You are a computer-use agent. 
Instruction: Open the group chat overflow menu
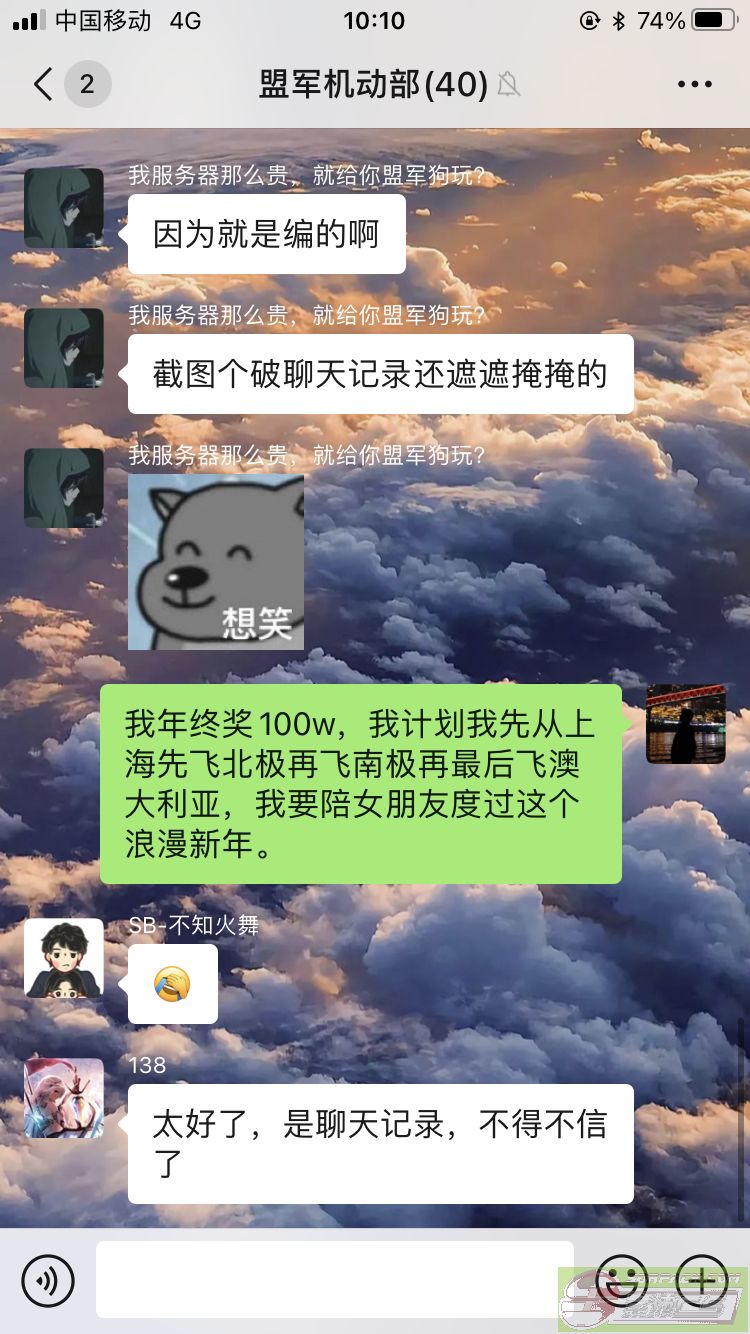point(694,85)
